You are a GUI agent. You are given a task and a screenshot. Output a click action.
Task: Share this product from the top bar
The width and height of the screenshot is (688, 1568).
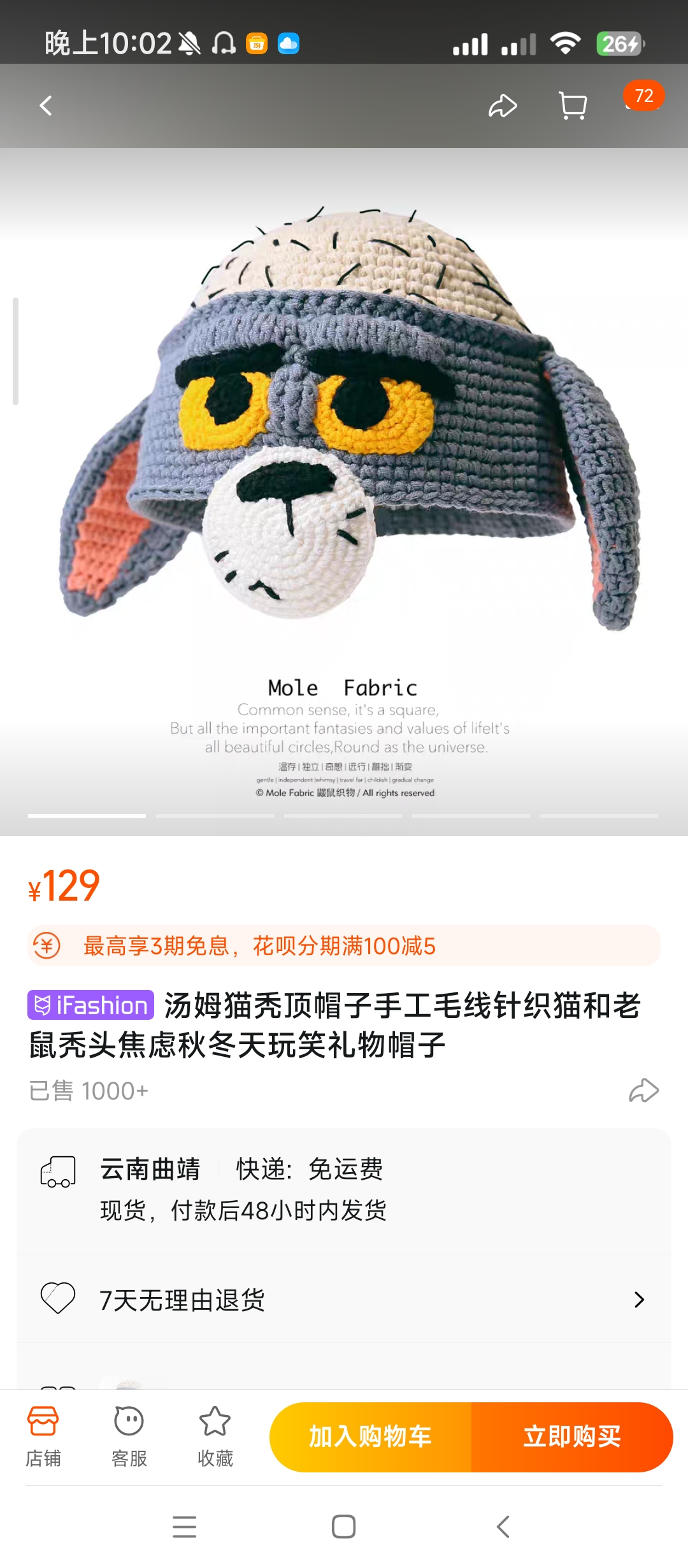503,106
